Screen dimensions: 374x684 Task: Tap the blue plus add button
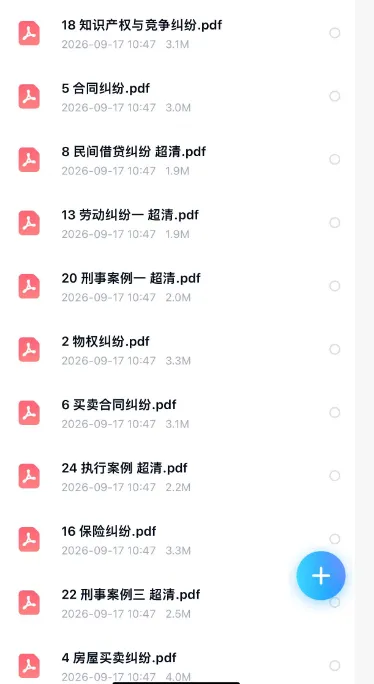click(321, 576)
